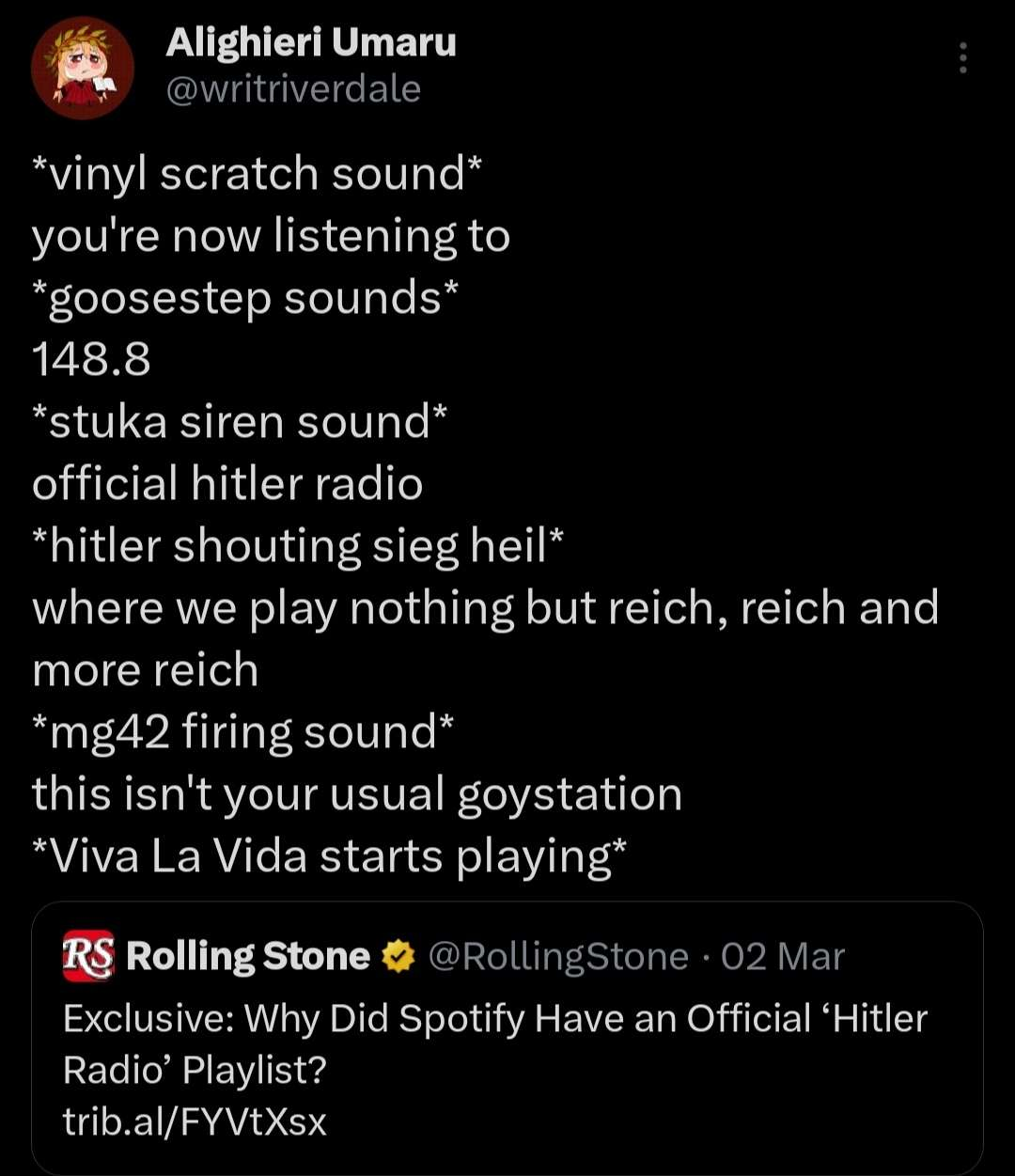The width and height of the screenshot is (1015, 1176).
Task: Open the tweet's three-dot overflow menu
Action: click(x=961, y=58)
